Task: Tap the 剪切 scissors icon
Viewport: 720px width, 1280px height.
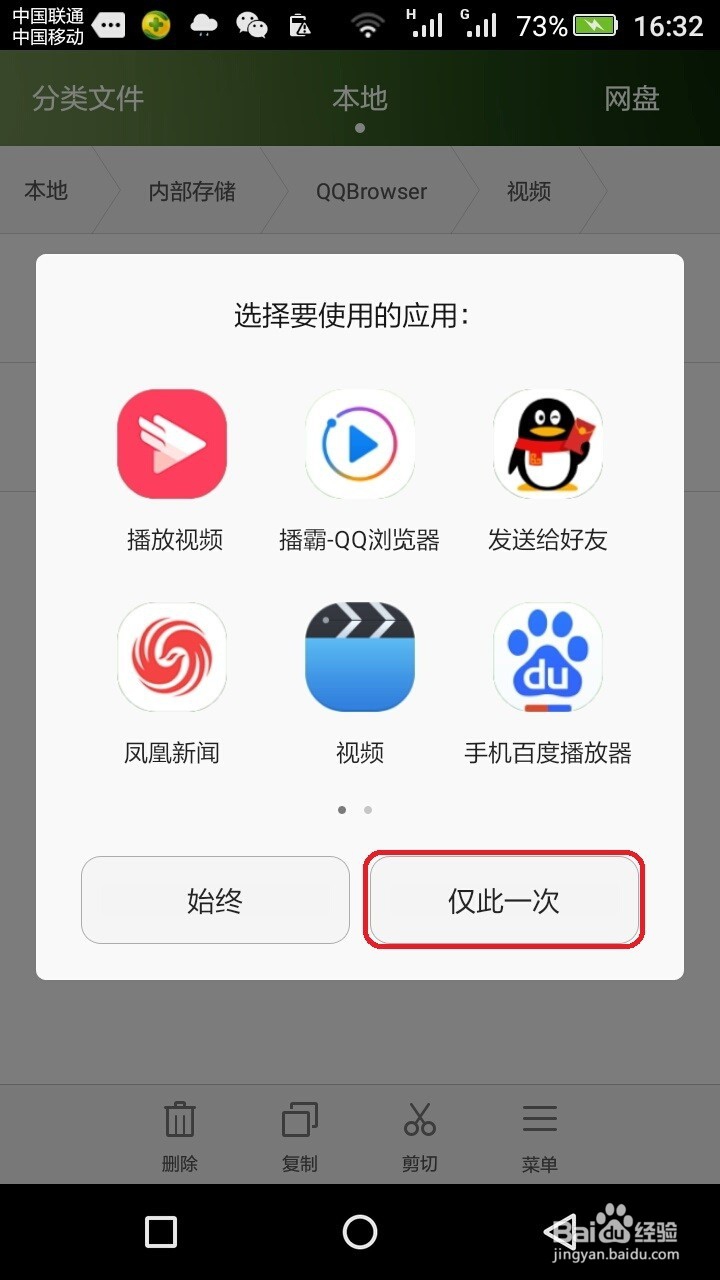Action: tap(419, 1121)
